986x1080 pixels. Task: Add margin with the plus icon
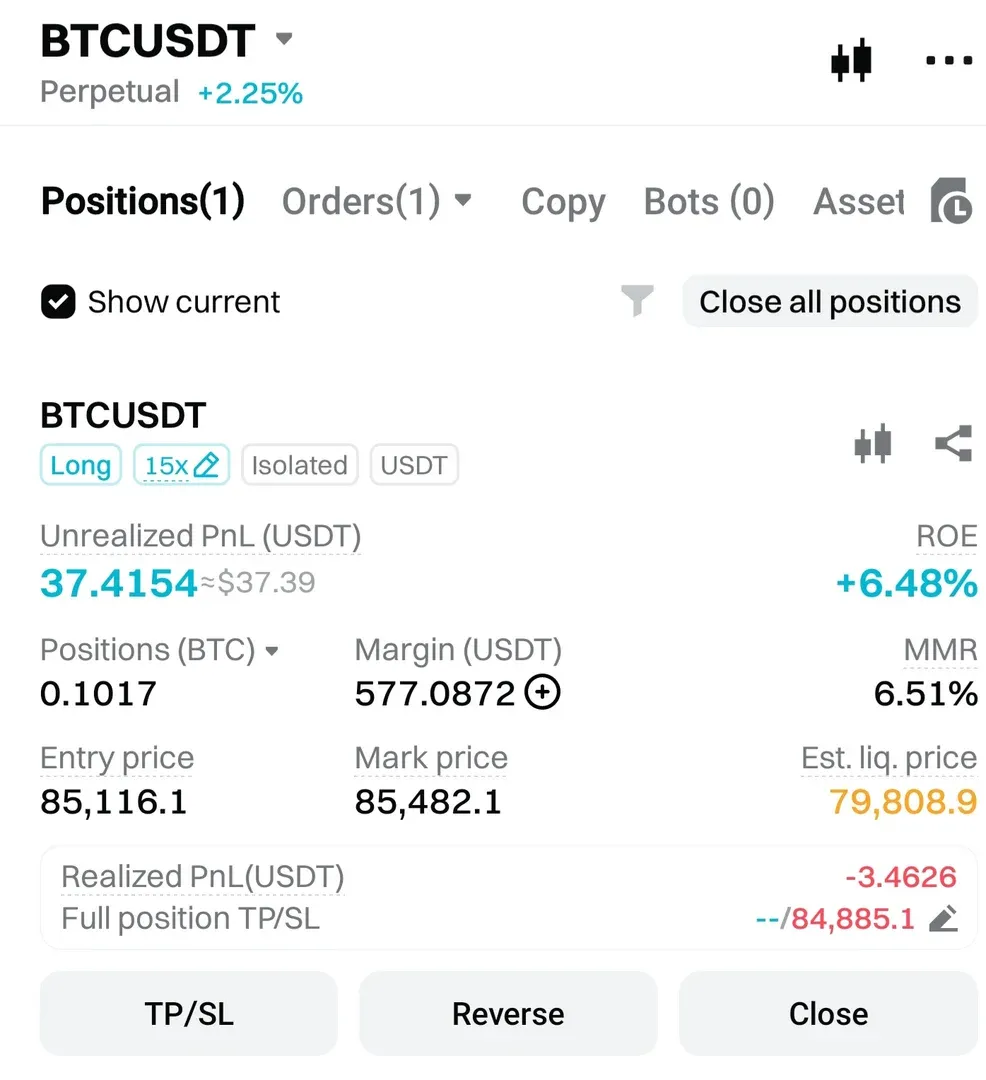[x=542, y=693]
